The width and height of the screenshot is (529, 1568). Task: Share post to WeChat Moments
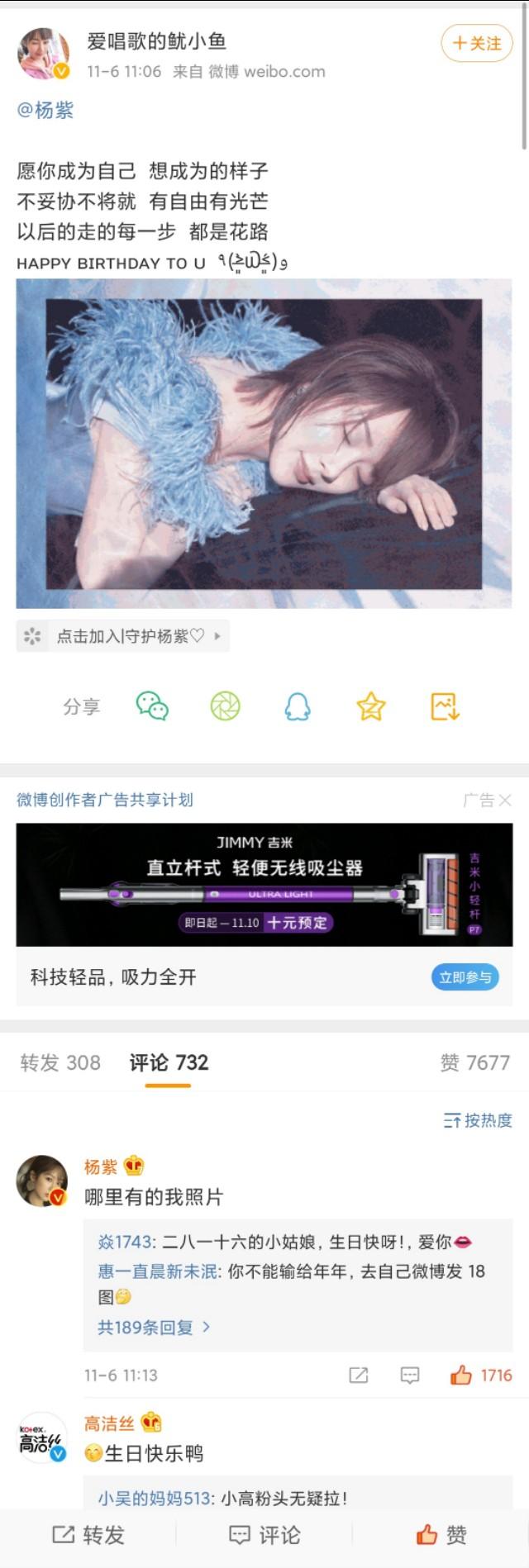(x=225, y=706)
